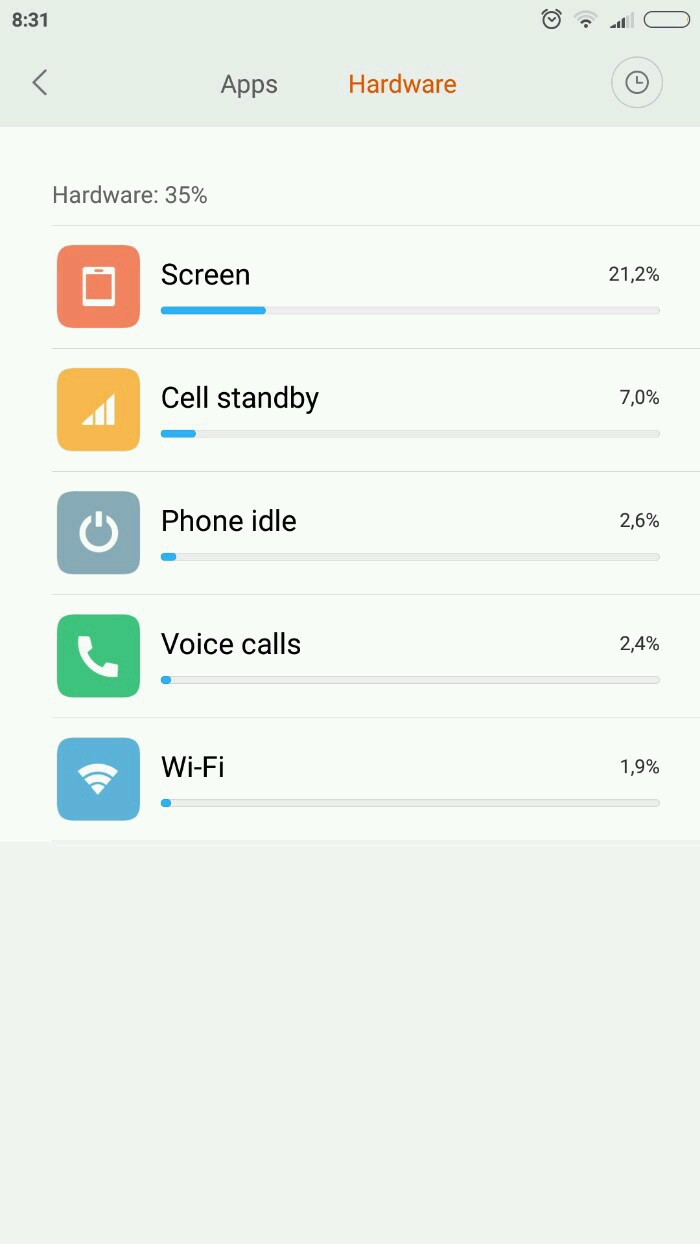Image resolution: width=700 pixels, height=1244 pixels.
Task: Go back using the arrow icon
Action: click(x=40, y=83)
